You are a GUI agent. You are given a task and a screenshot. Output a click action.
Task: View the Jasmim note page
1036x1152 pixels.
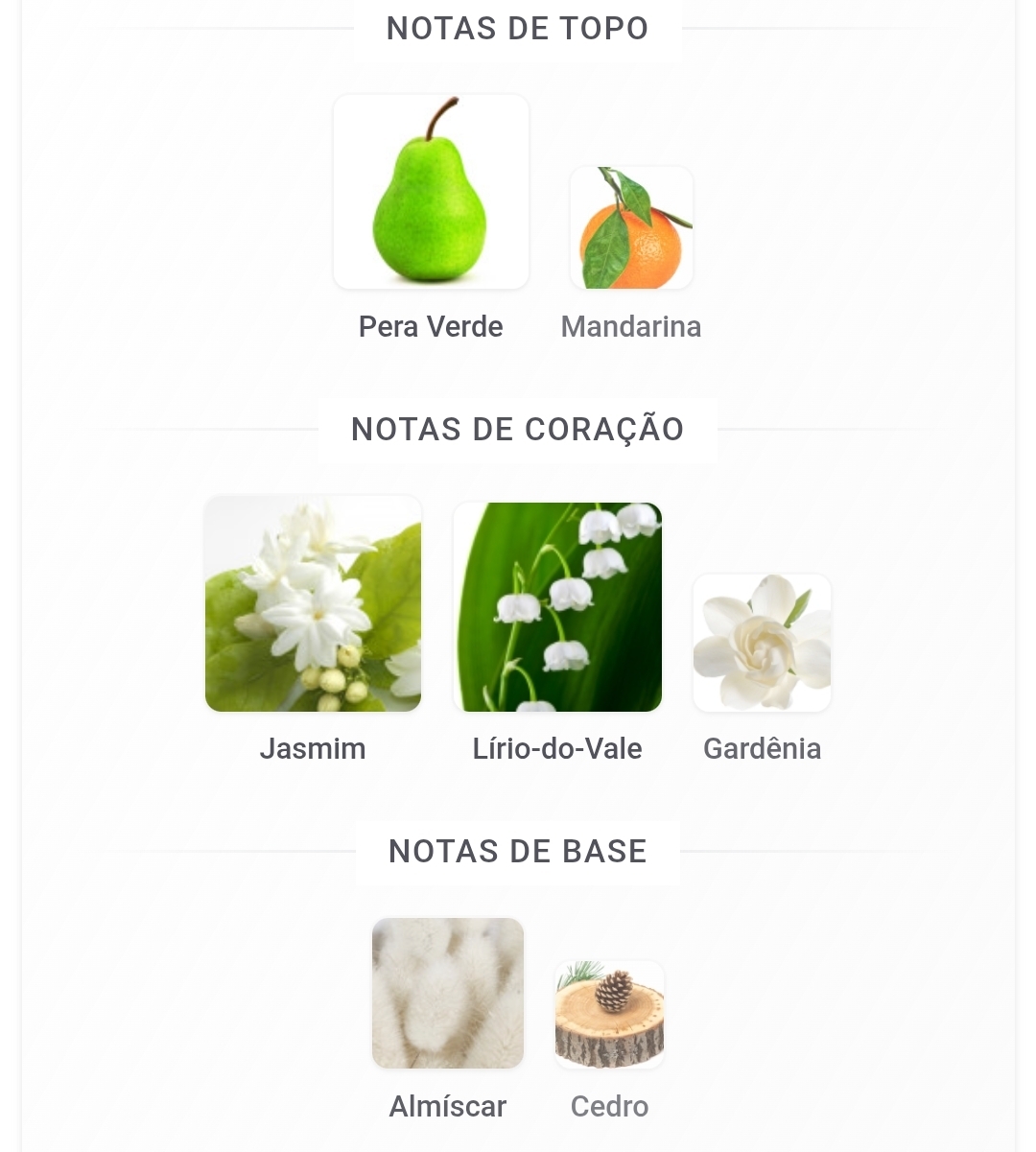click(313, 604)
